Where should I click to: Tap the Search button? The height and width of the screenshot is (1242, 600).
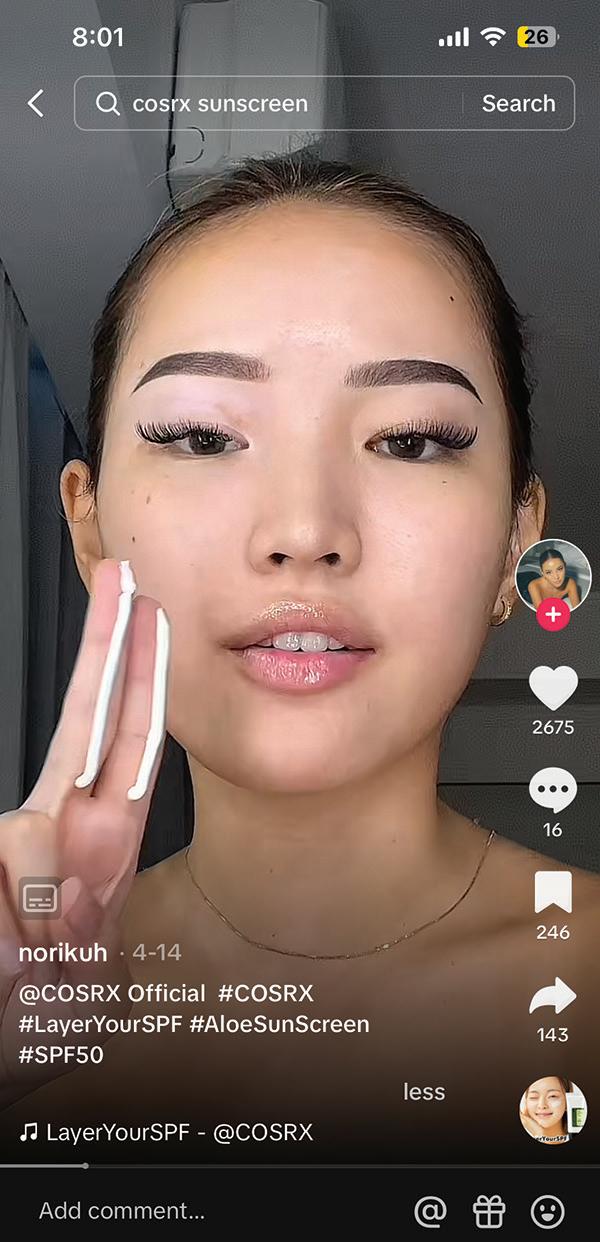[518, 103]
